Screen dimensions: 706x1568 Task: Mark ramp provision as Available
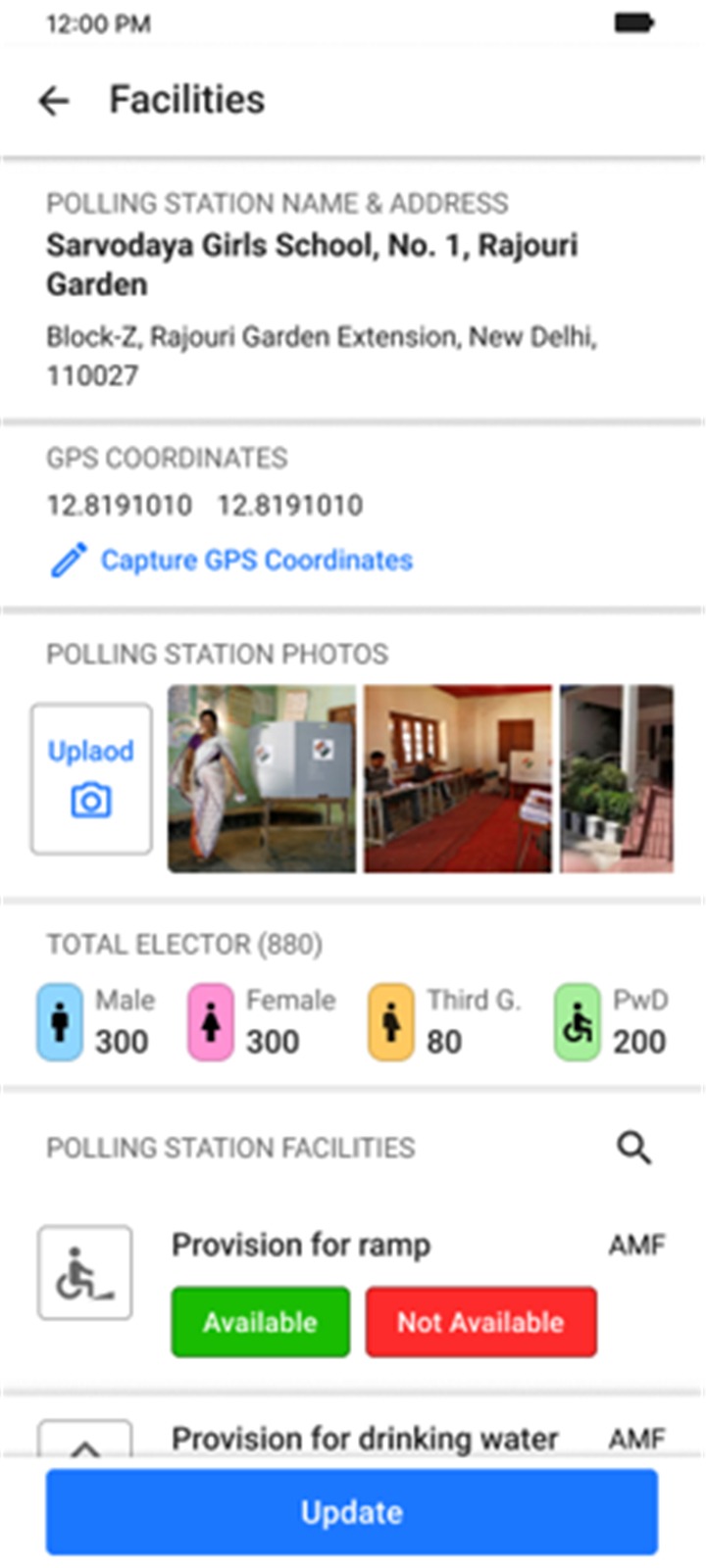point(261,1322)
